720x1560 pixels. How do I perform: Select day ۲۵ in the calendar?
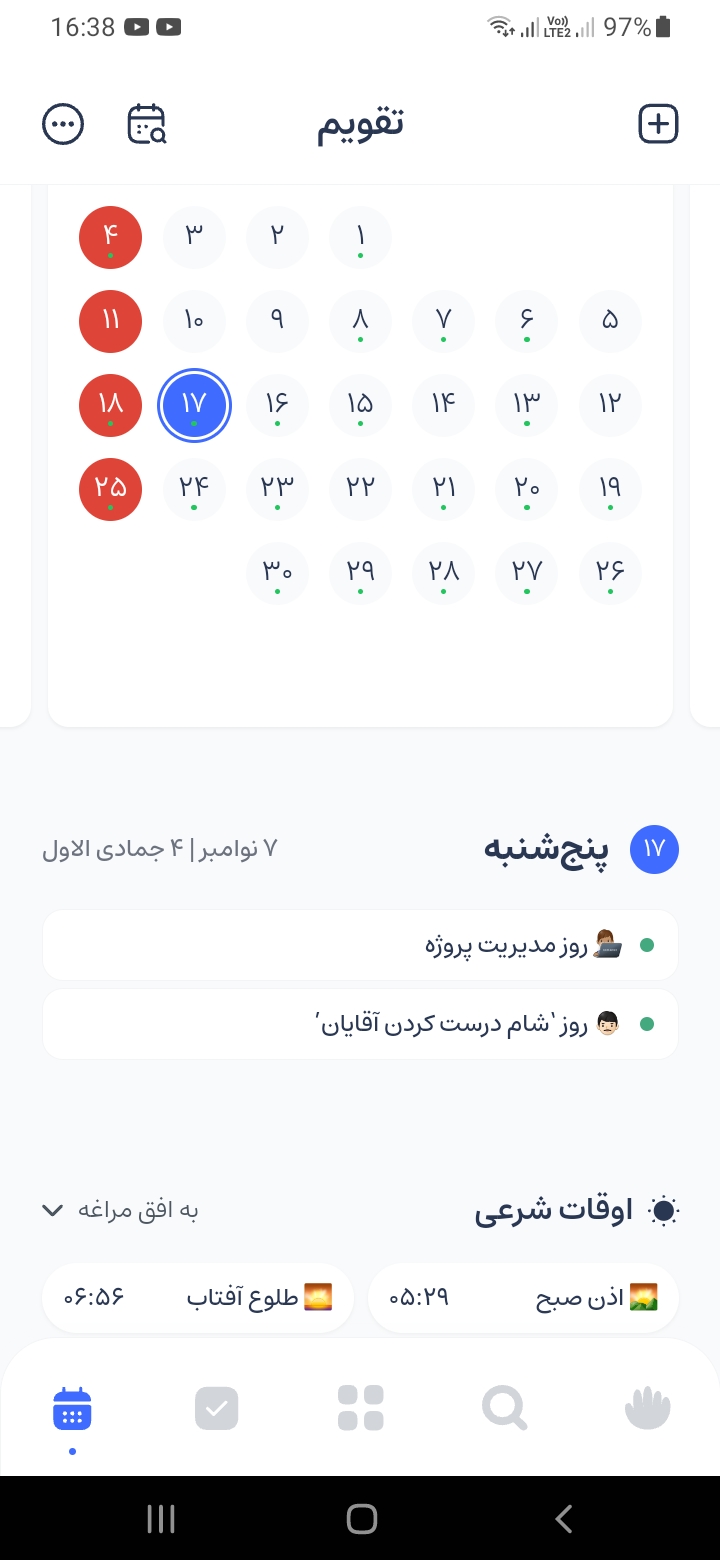[x=110, y=488]
